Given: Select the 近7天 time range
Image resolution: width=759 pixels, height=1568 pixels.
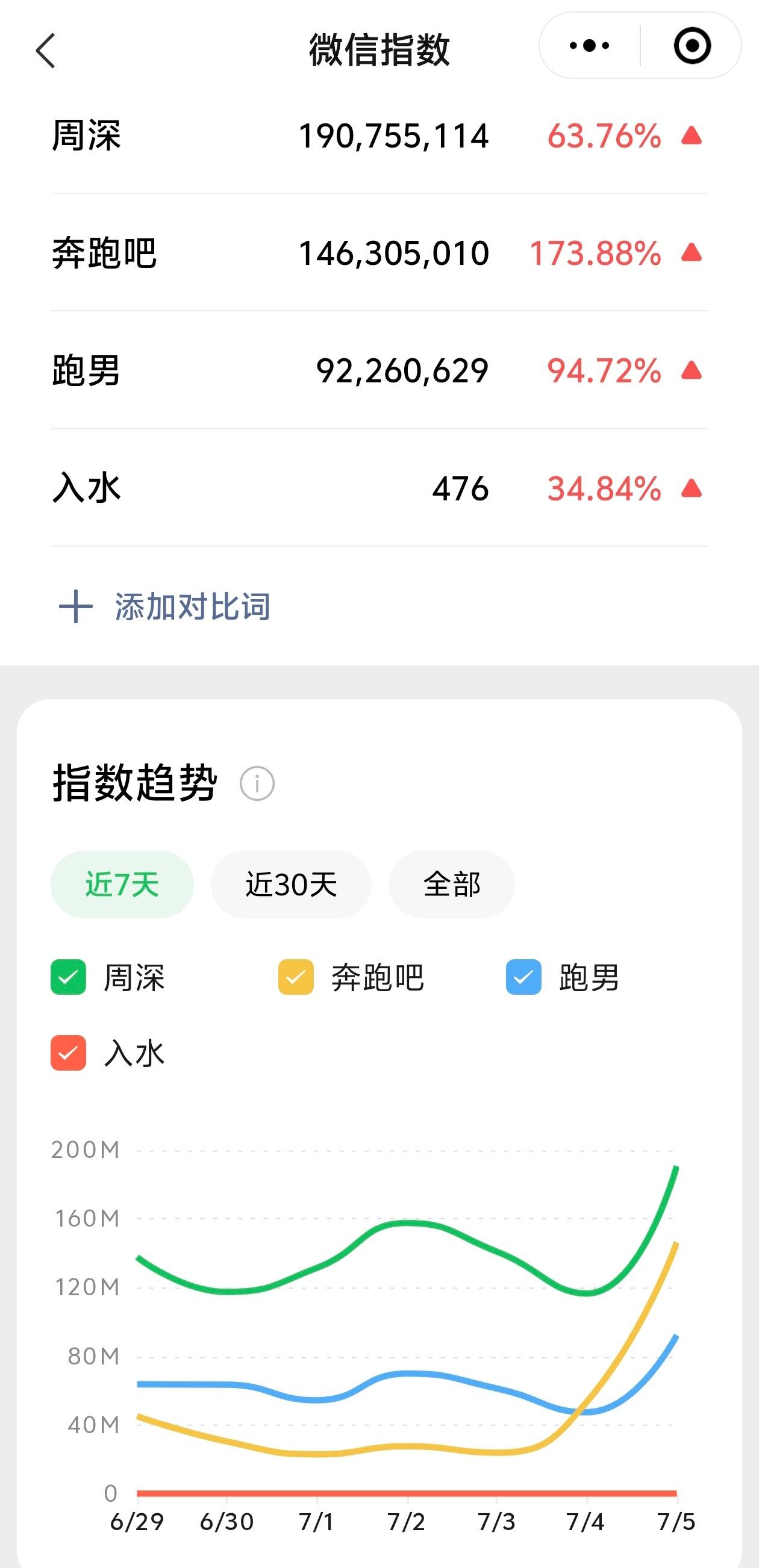Looking at the screenshot, I should [x=122, y=885].
